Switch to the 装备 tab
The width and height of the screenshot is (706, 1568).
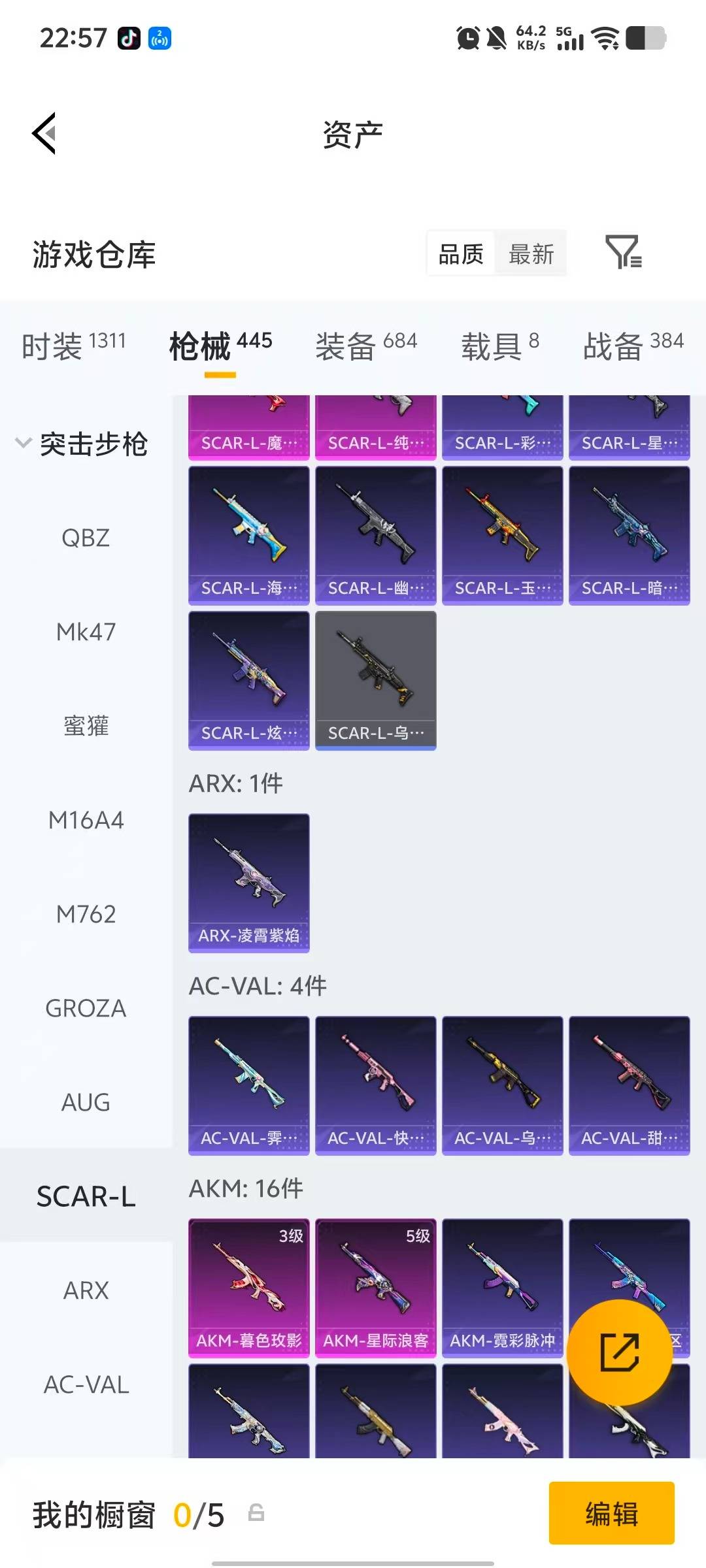click(x=366, y=345)
